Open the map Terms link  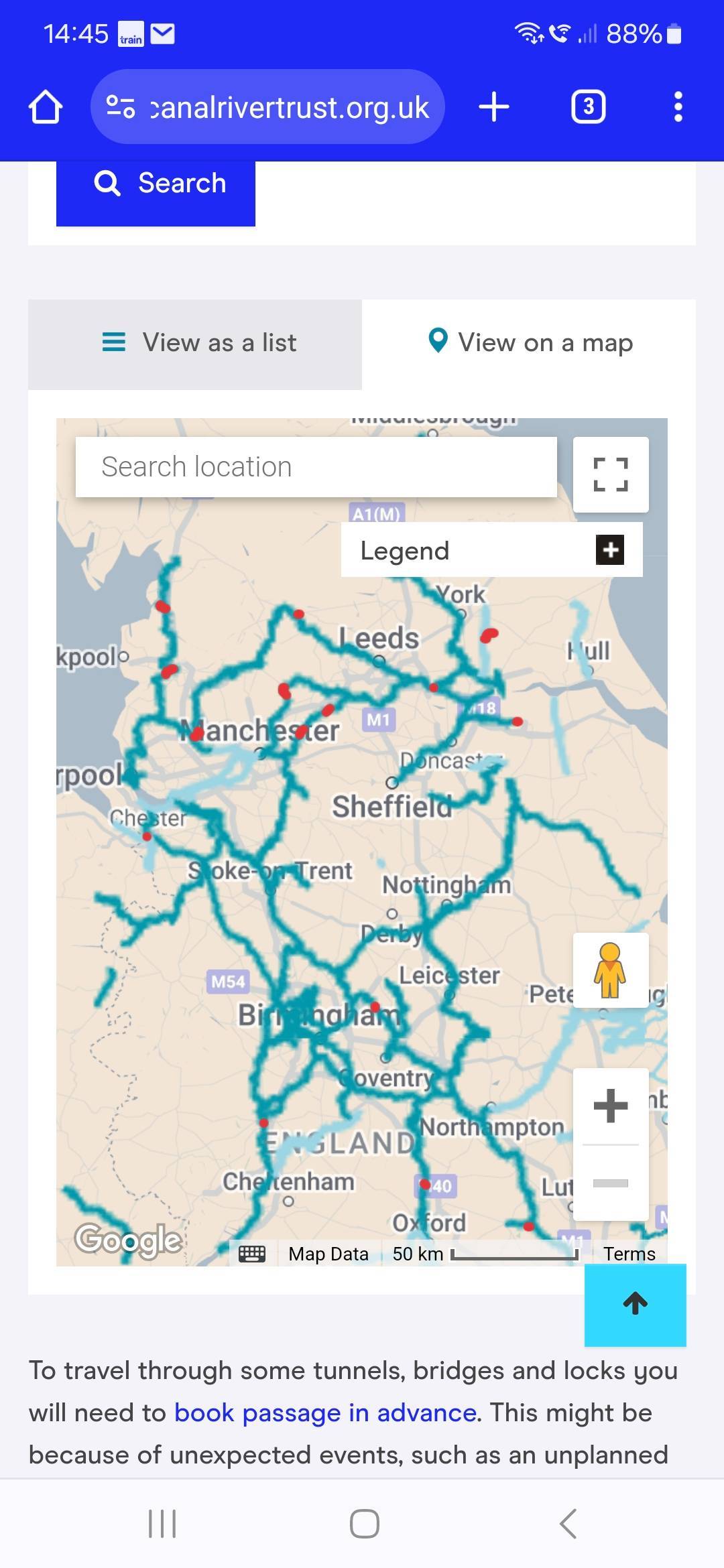tap(629, 1254)
